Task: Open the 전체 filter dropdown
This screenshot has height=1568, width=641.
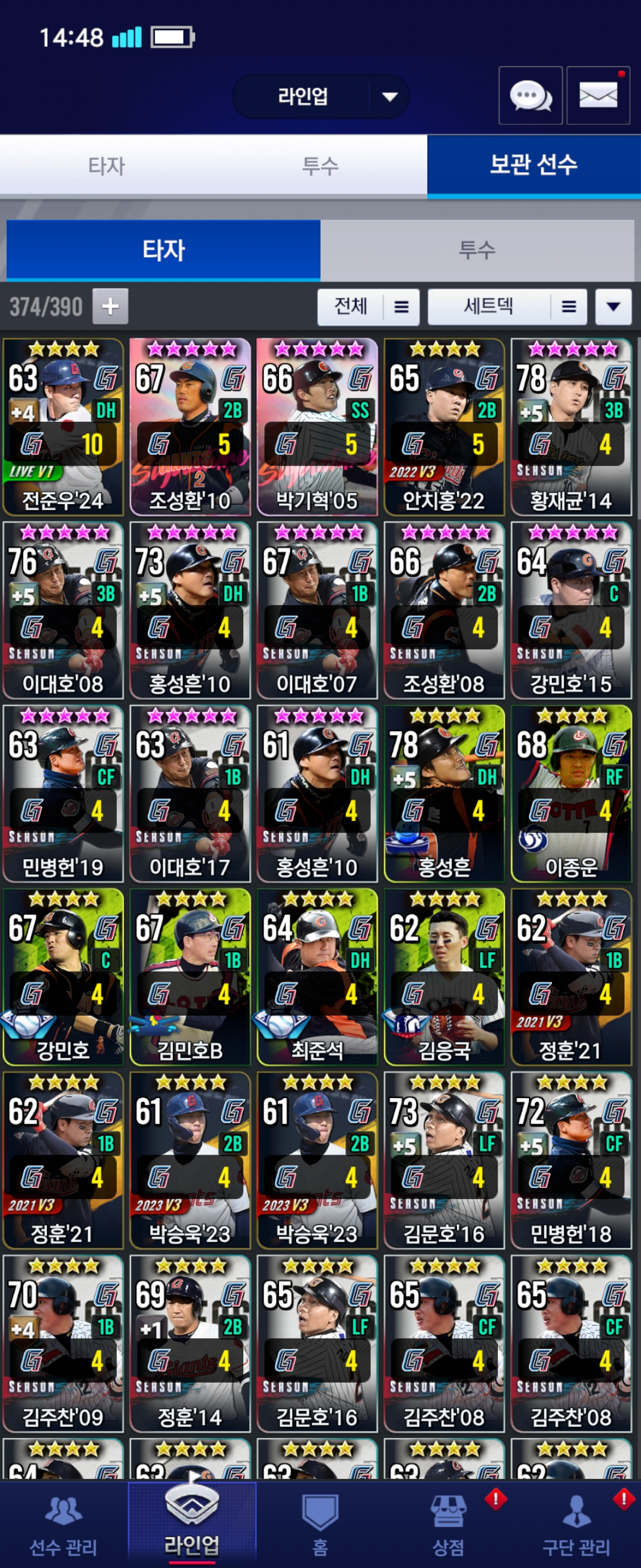Action: [368, 306]
